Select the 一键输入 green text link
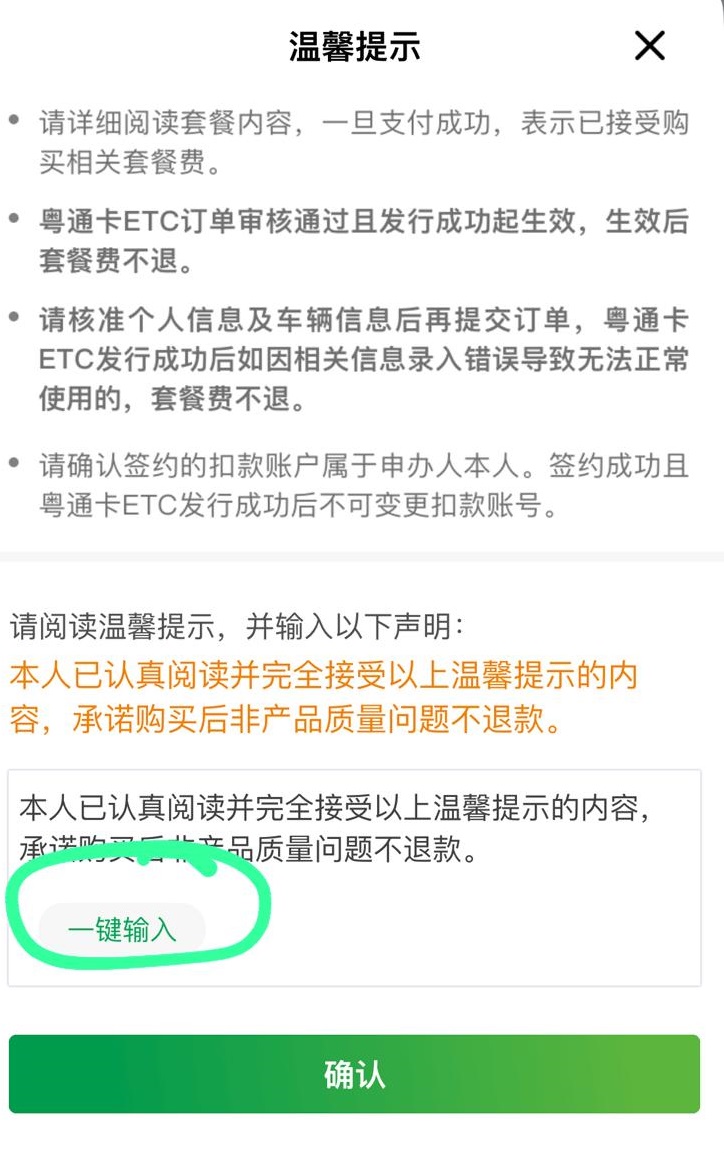Image resolution: width=724 pixels, height=1153 pixels. (122, 928)
